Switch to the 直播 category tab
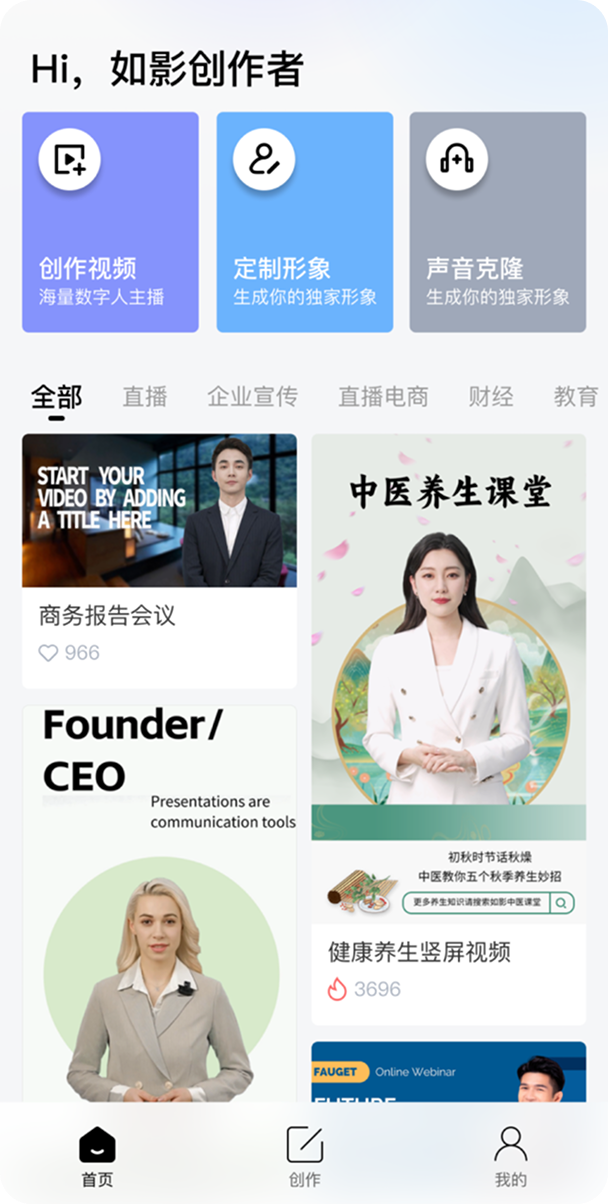The height and width of the screenshot is (1204, 608). 145,397
